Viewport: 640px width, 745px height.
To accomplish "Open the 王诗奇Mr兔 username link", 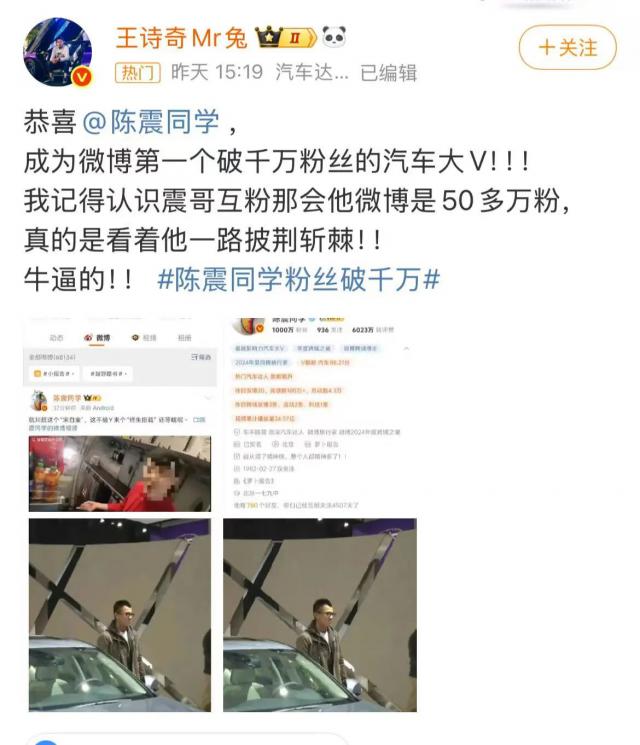I will pyautogui.click(x=182, y=37).
